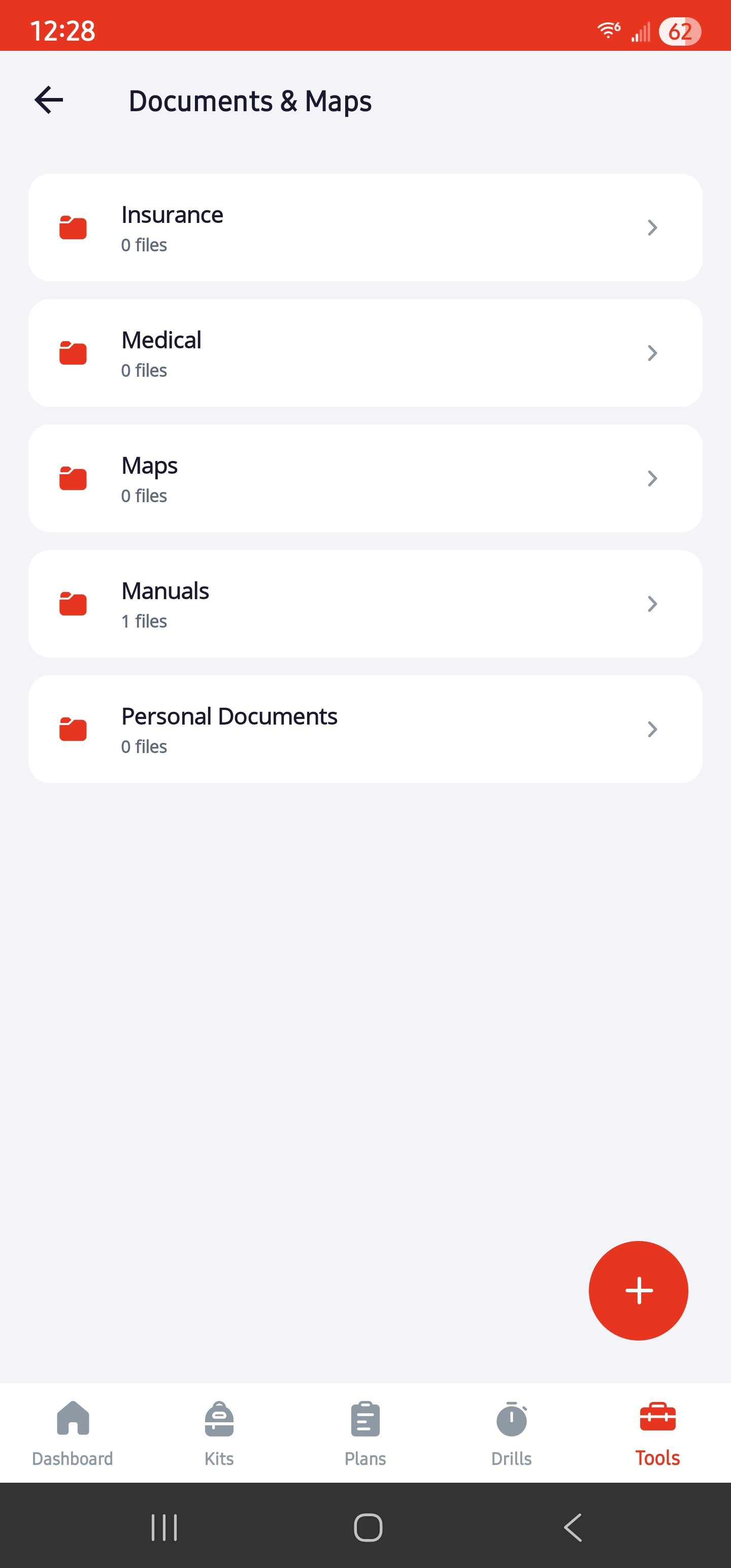The height and width of the screenshot is (1568, 731).
Task: Open Manuals using its chevron arrow
Action: (652, 604)
